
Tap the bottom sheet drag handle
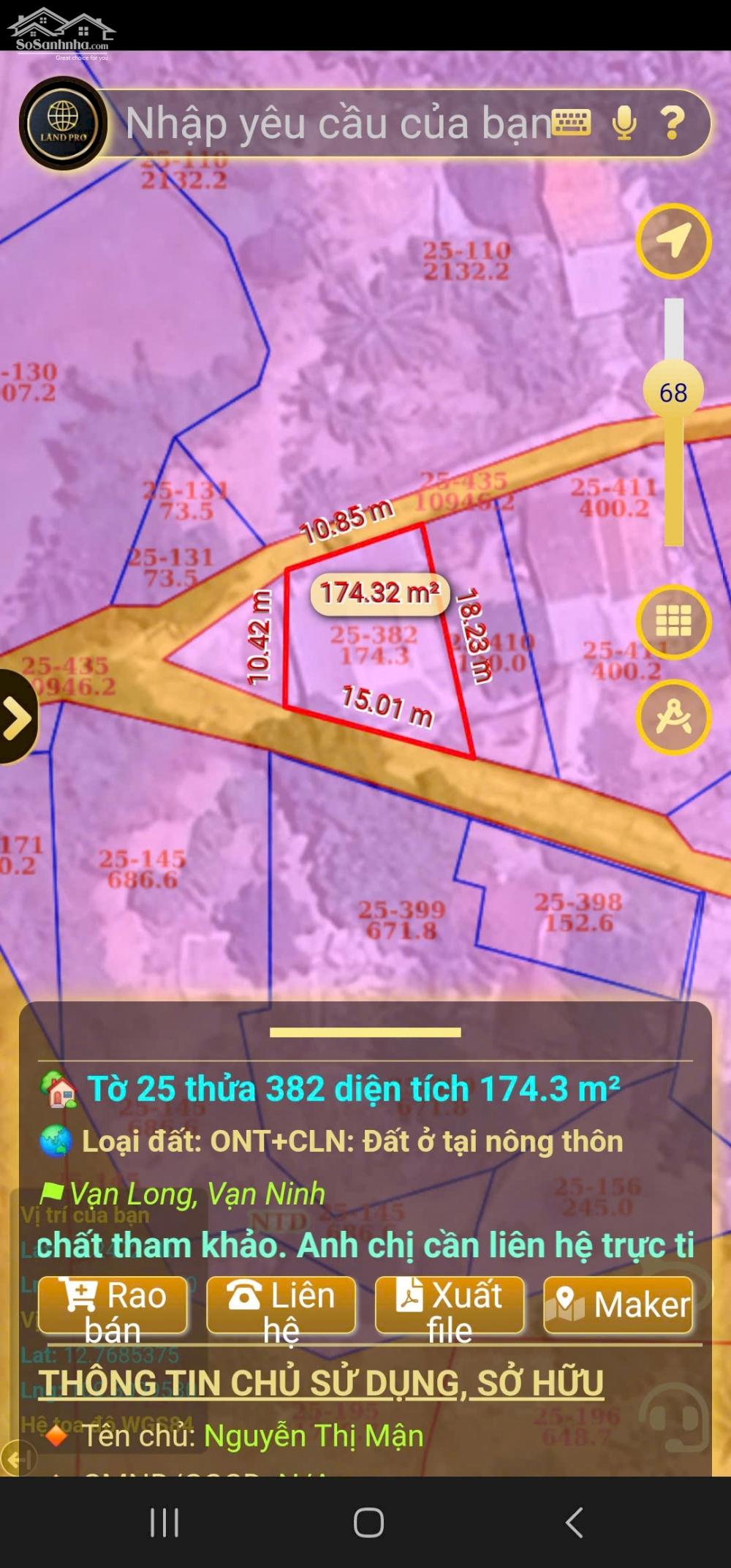tap(365, 1032)
